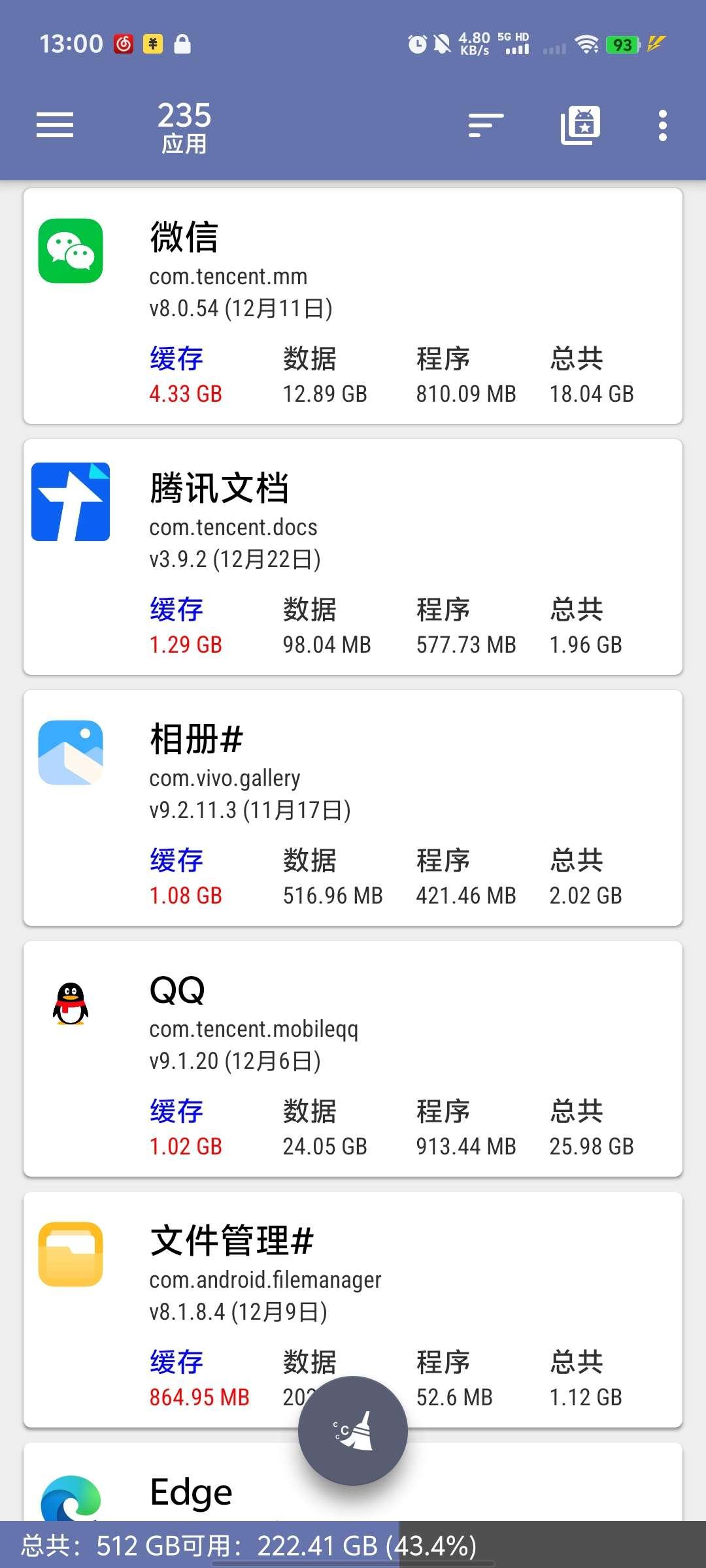The image size is (706, 1568).
Task: Open the navigation drawer with the hamburger icon
Action: 54,124
